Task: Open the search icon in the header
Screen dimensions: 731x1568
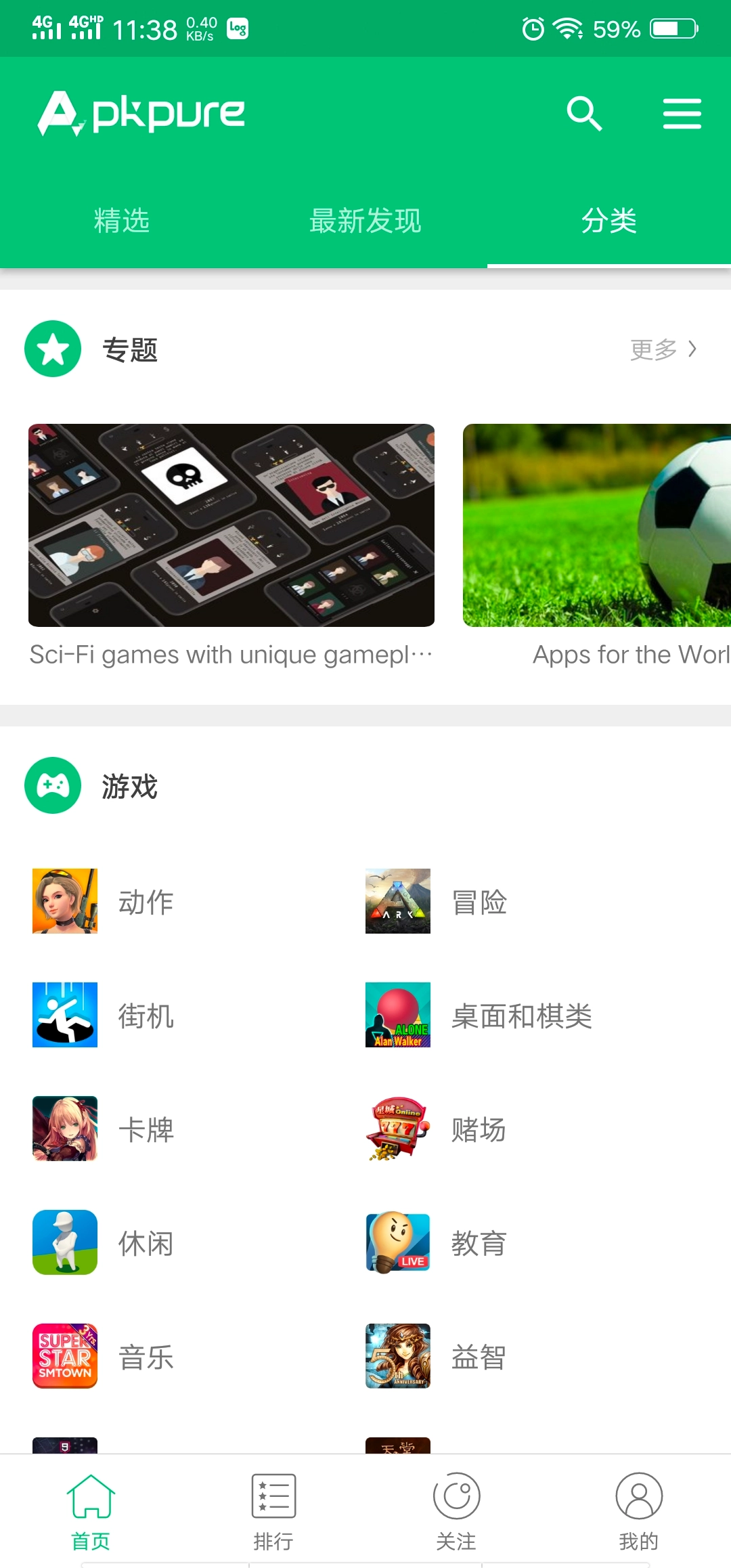Action: pos(584,113)
